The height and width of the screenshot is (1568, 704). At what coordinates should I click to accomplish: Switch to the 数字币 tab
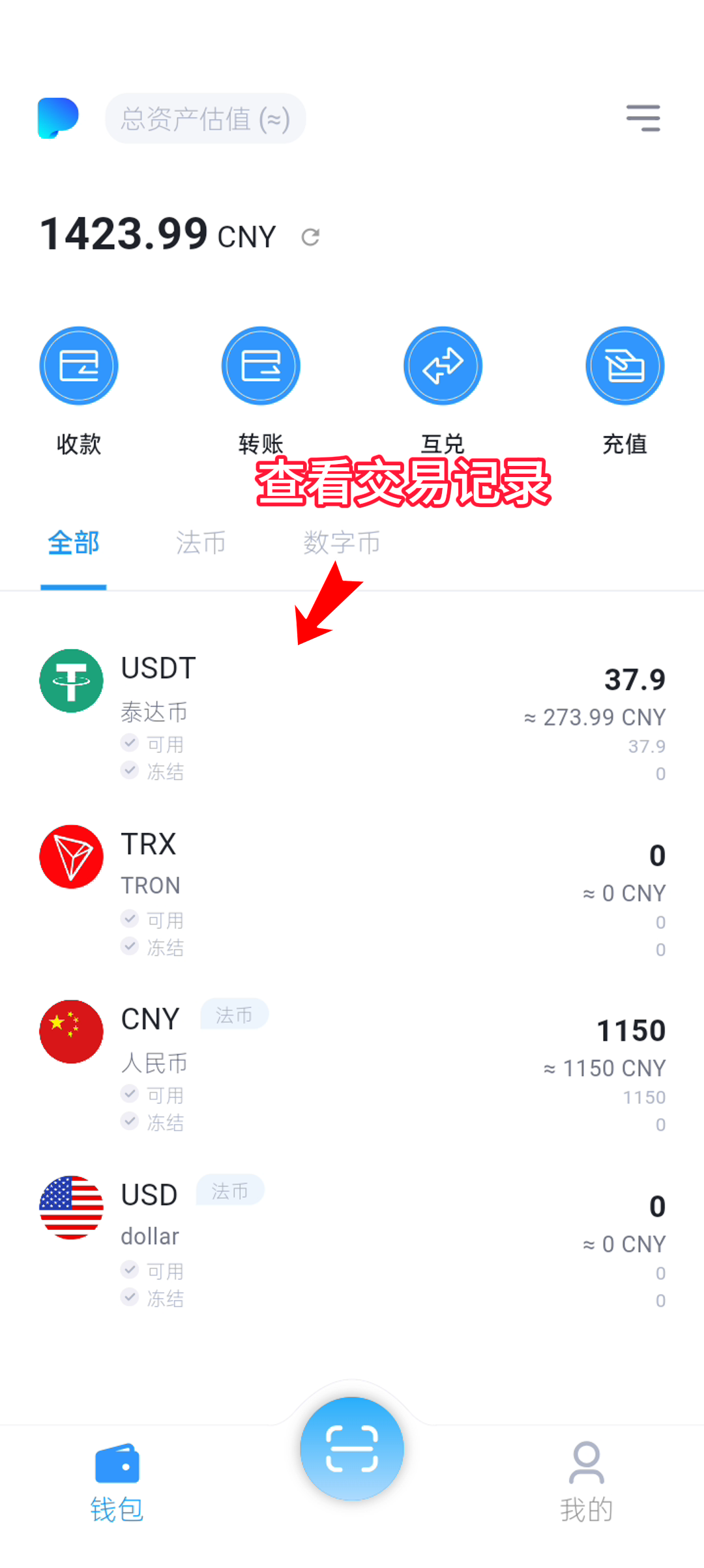(x=342, y=544)
